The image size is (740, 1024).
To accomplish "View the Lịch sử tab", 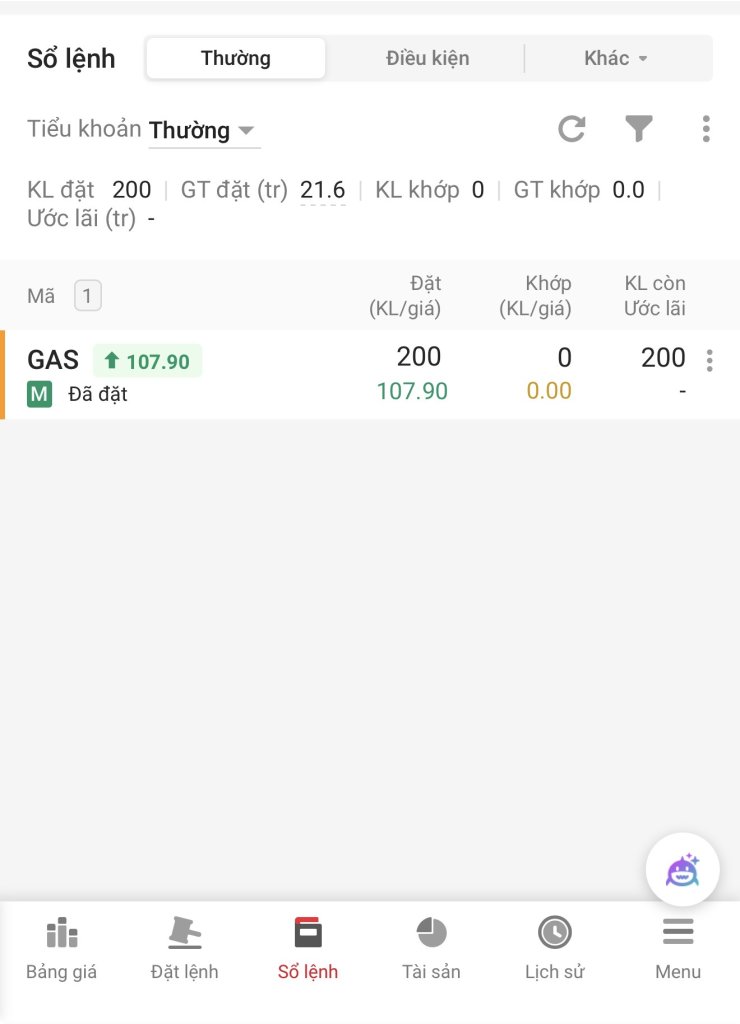I will click(554, 948).
